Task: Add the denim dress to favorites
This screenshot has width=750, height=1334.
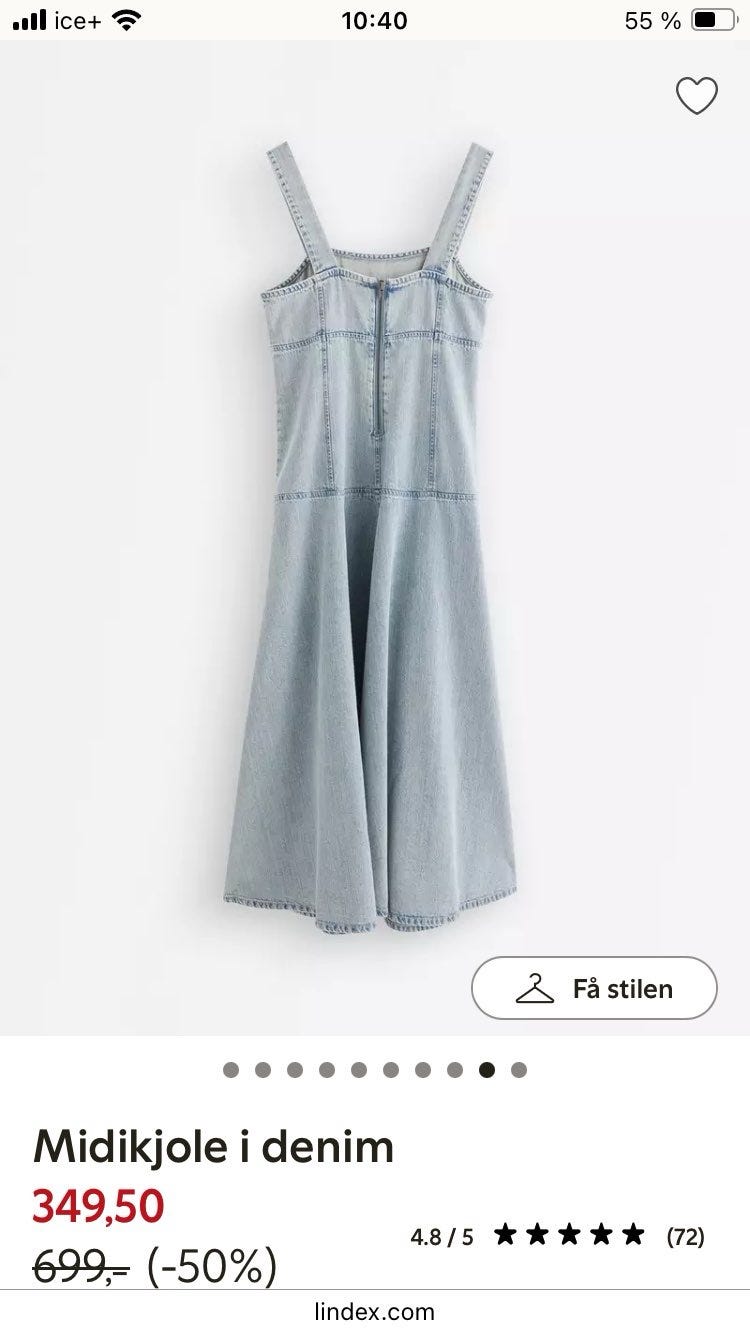Action: coord(697,96)
